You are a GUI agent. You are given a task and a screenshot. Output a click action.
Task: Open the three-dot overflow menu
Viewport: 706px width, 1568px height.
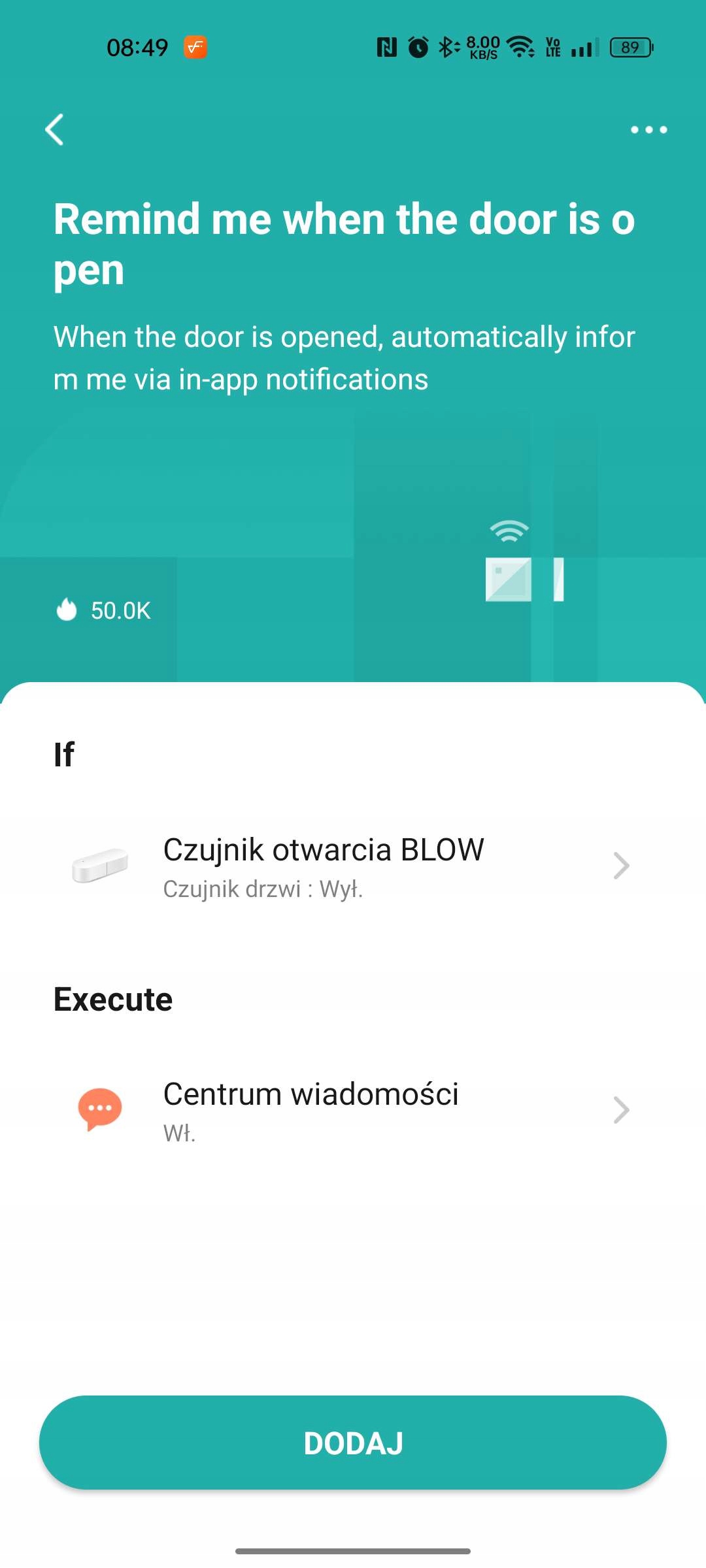(x=647, y=129)
